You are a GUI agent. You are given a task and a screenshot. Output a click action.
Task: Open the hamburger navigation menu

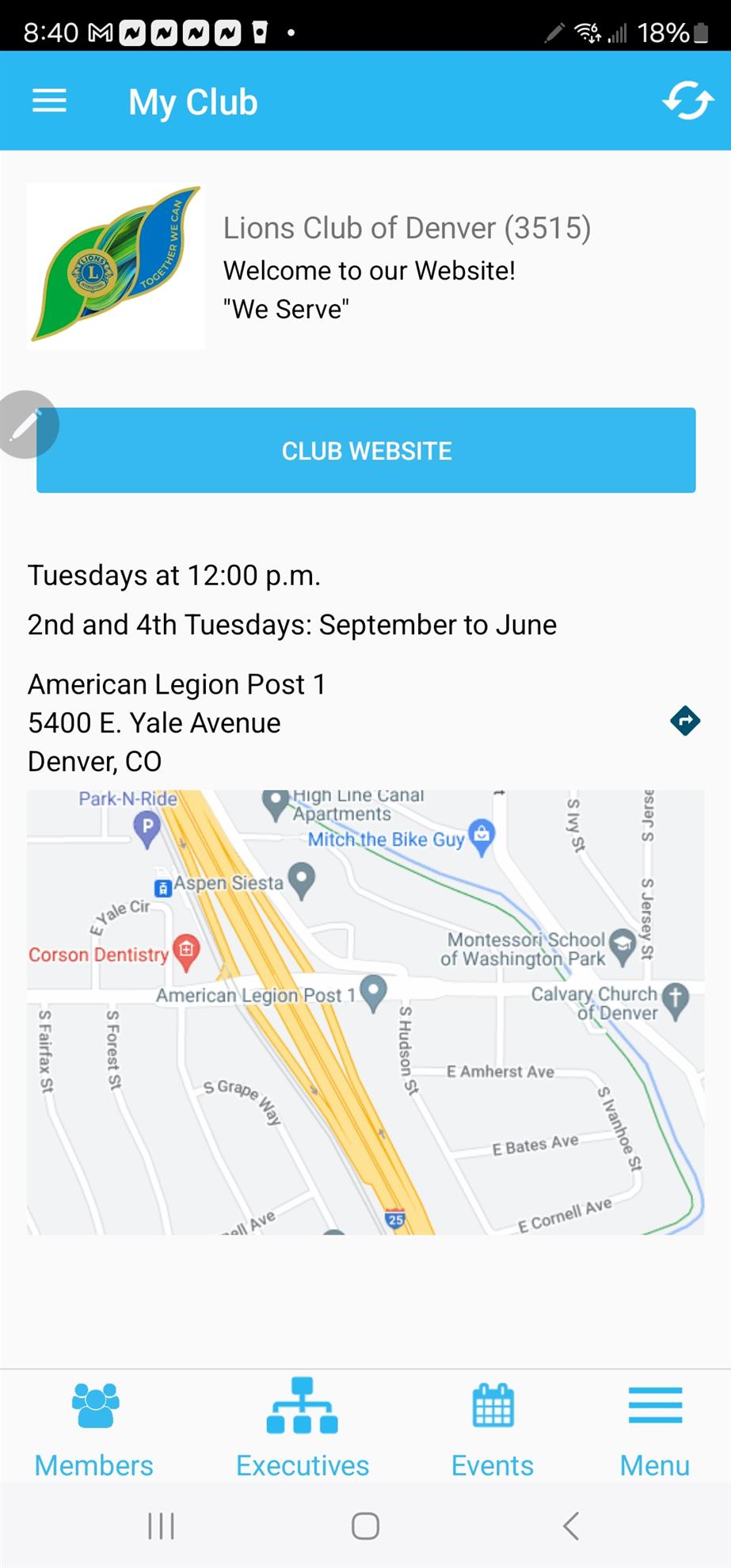[49, 101]
